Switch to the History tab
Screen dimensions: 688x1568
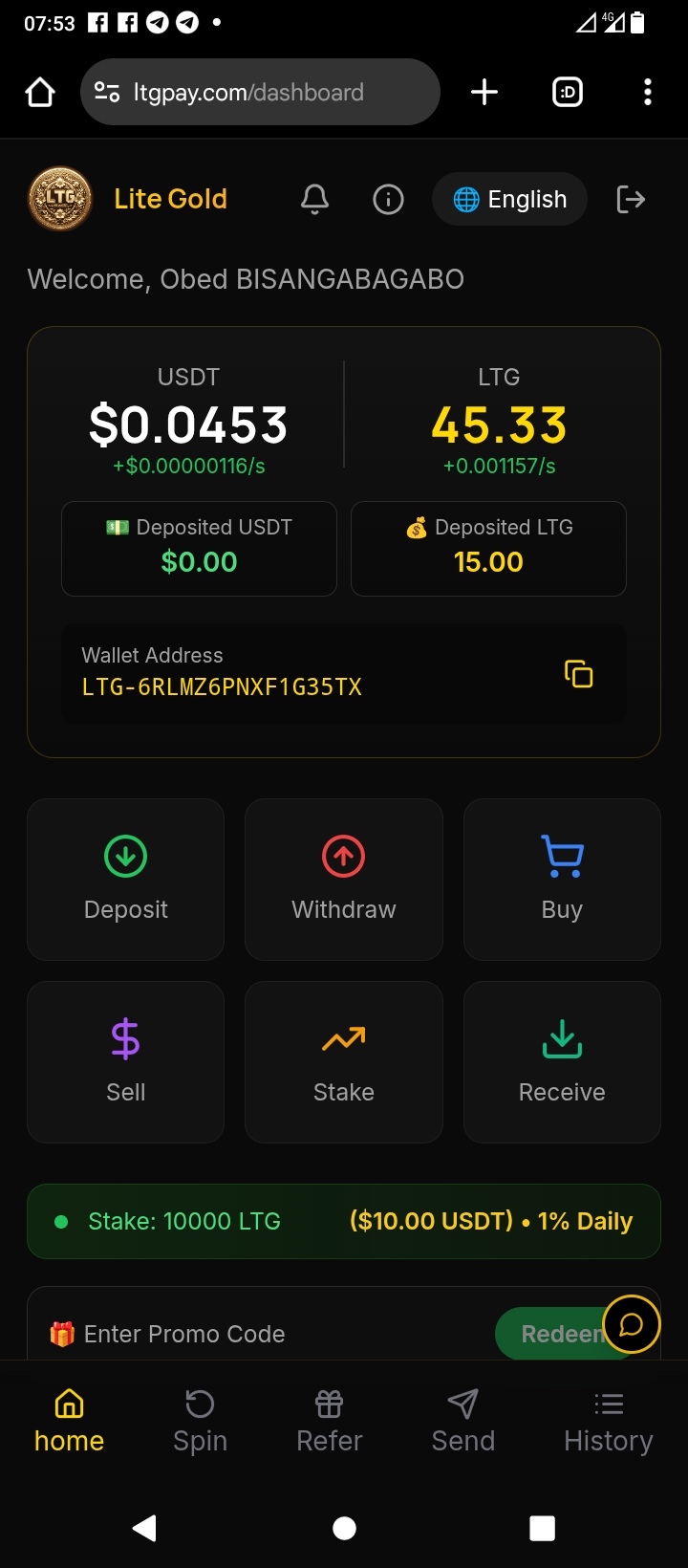click(x=608, y=1421)
